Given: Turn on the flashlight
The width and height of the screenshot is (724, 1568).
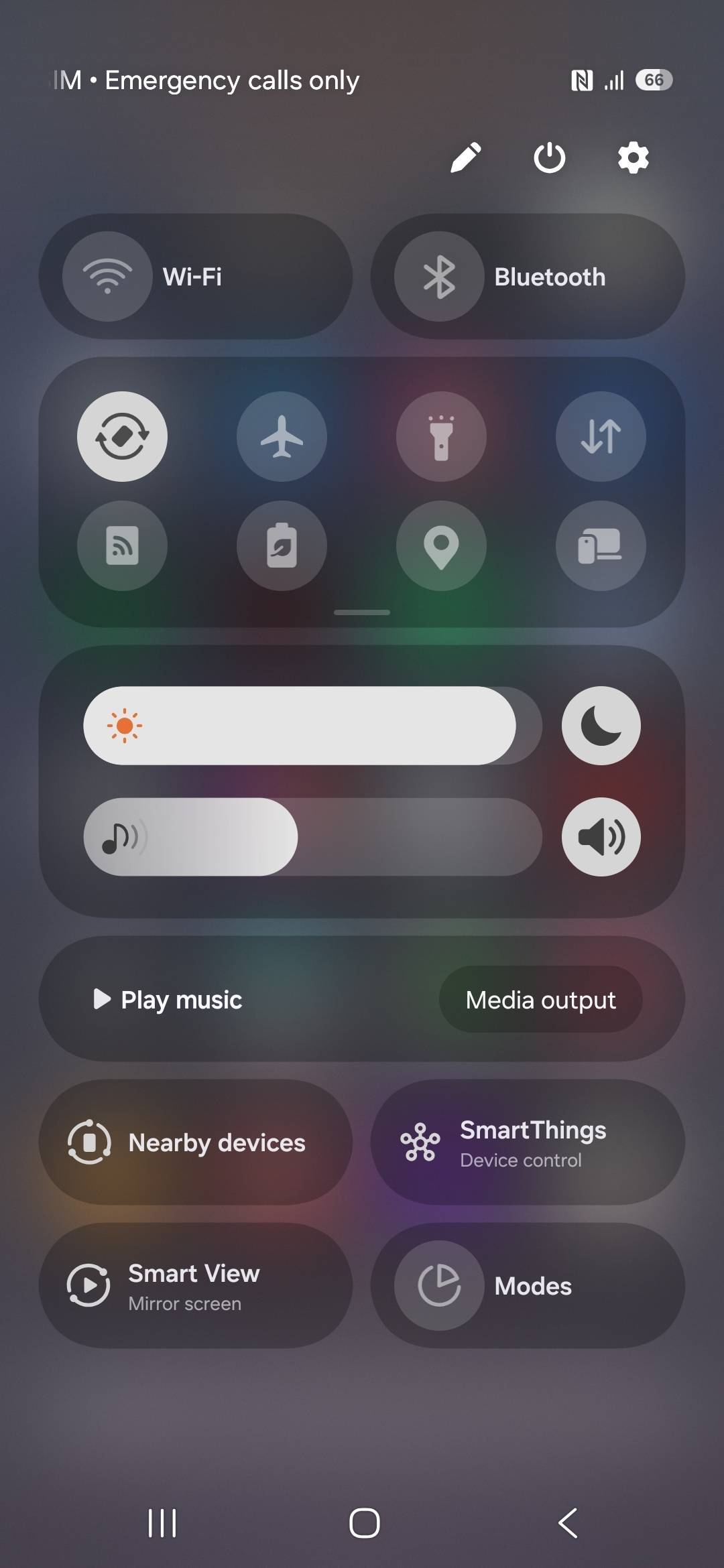Looking at the screenshot, I should pos(441,436).
